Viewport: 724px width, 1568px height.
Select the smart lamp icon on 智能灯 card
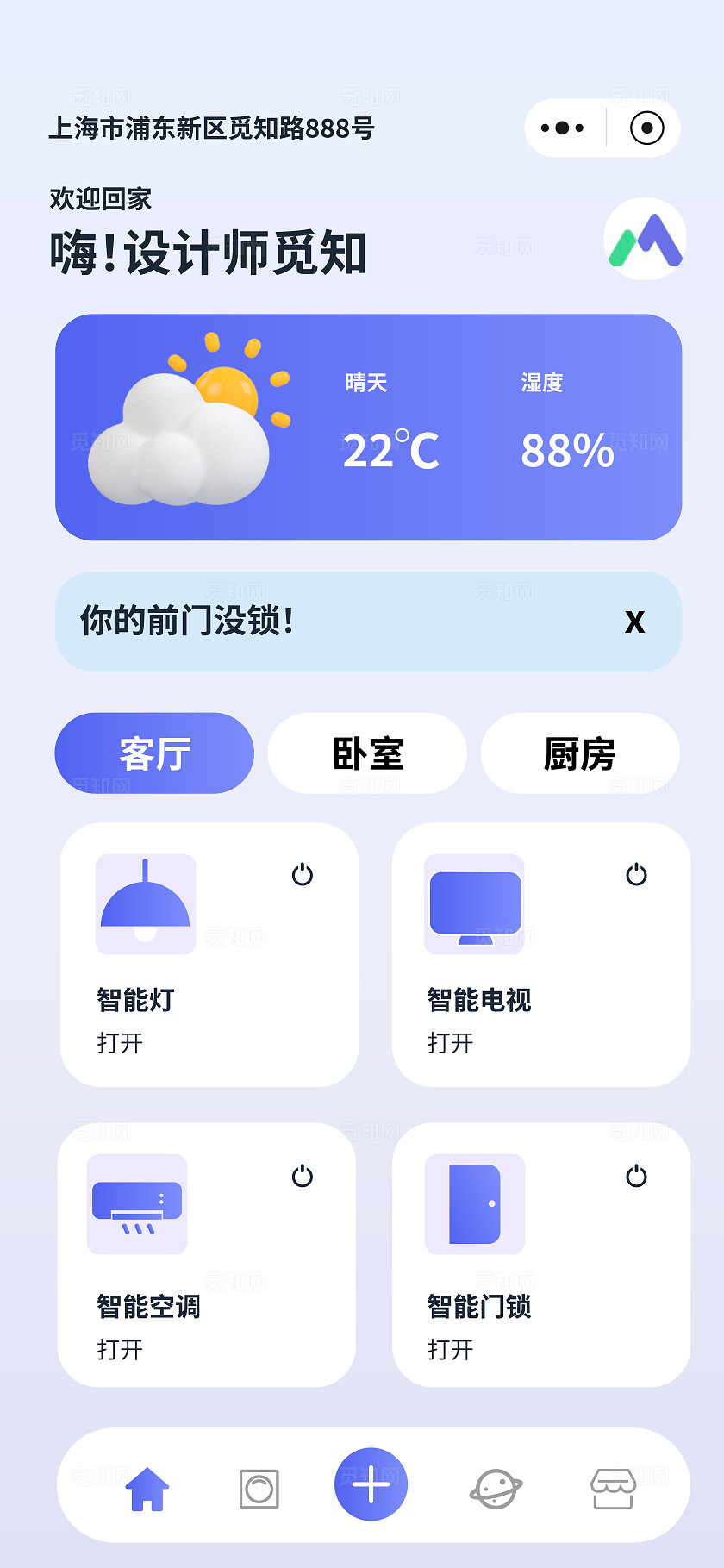coord(146,903)
